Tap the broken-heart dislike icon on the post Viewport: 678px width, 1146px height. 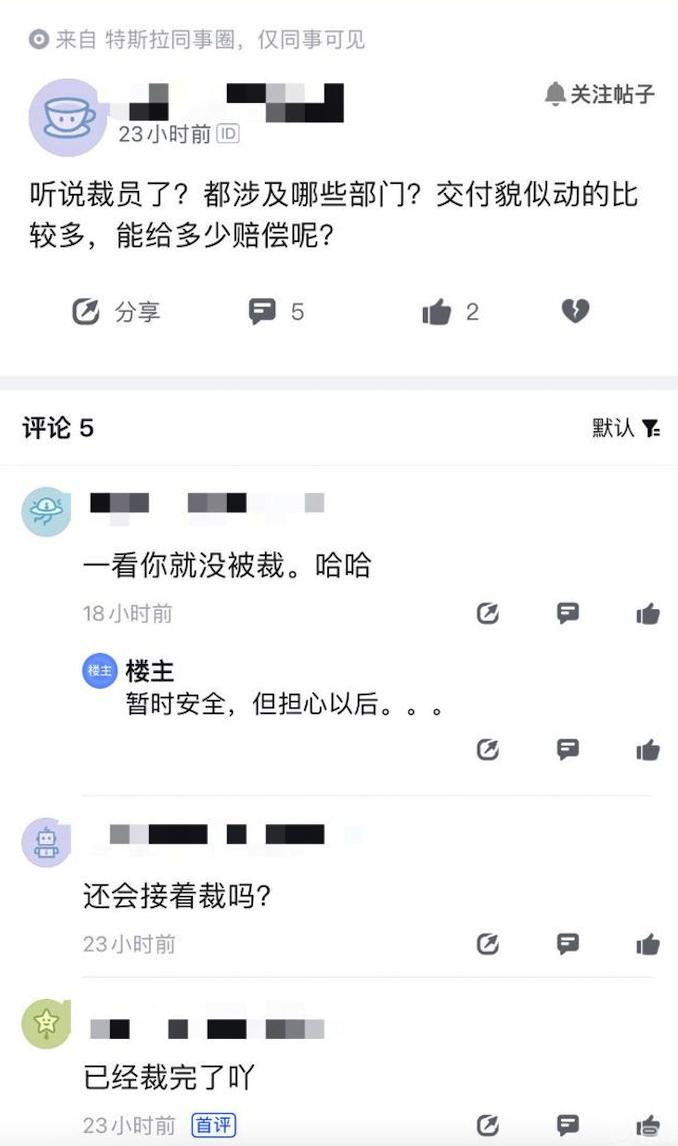[x=575, y=311]
